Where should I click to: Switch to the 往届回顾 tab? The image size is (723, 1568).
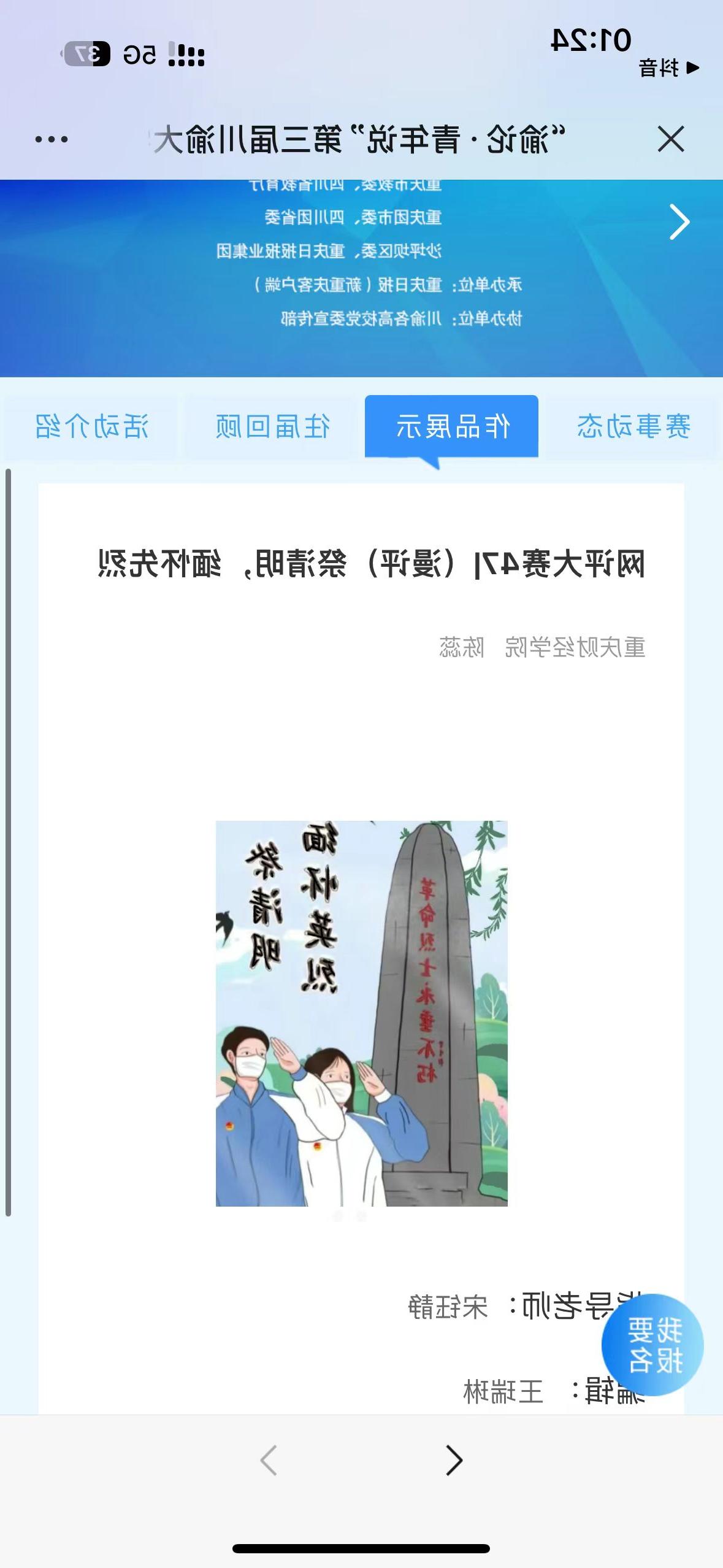[x=272, y=427]
